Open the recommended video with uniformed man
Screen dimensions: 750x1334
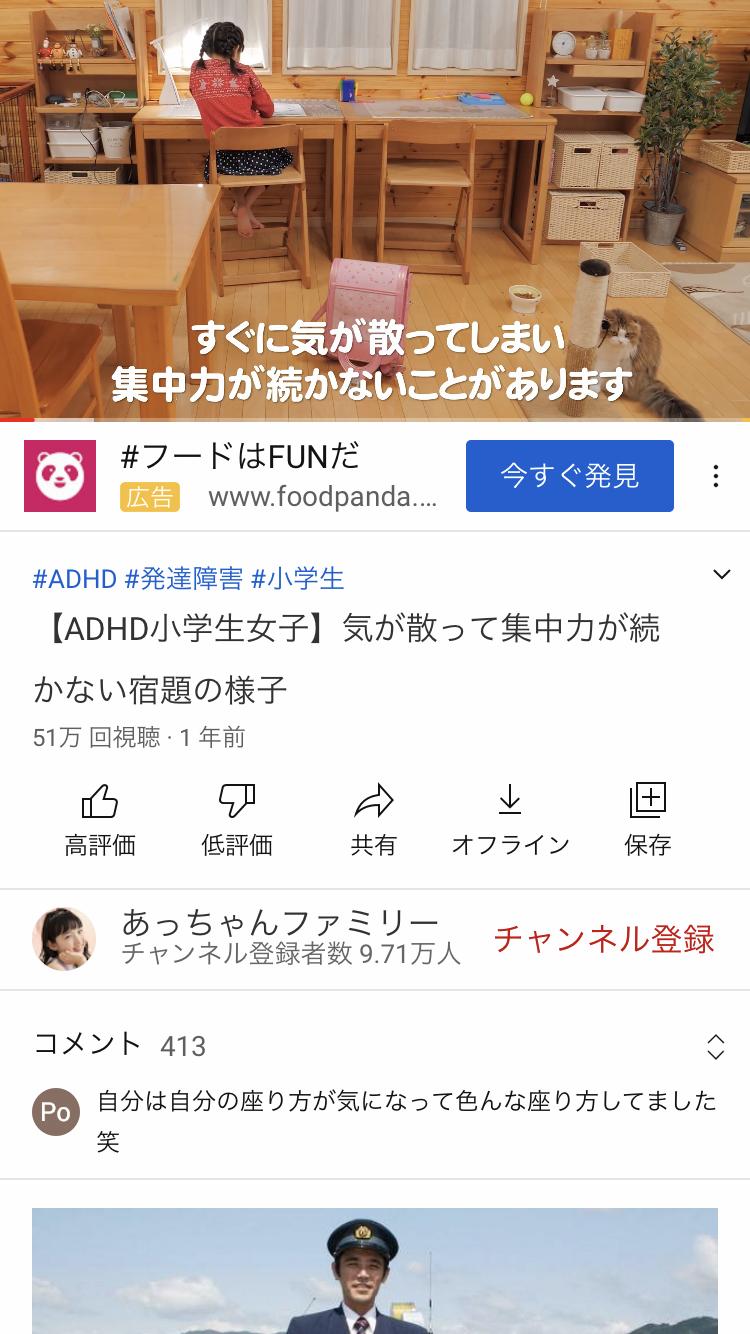pos(375,1271)
